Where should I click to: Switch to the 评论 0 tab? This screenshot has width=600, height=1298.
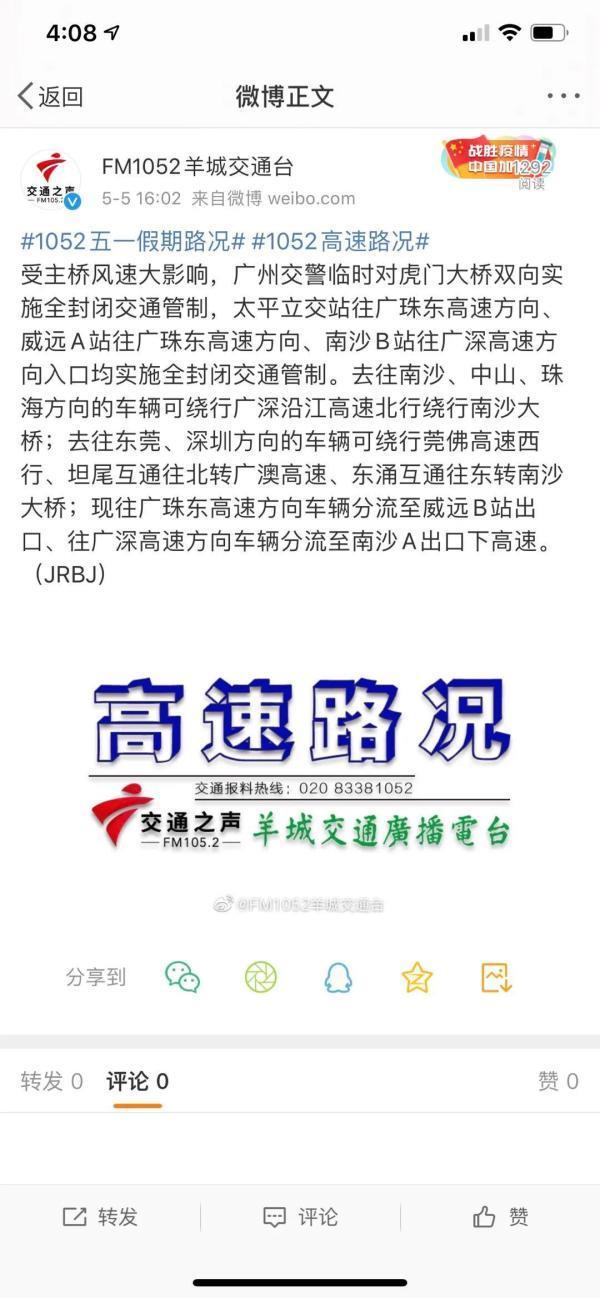[138, 1081]
